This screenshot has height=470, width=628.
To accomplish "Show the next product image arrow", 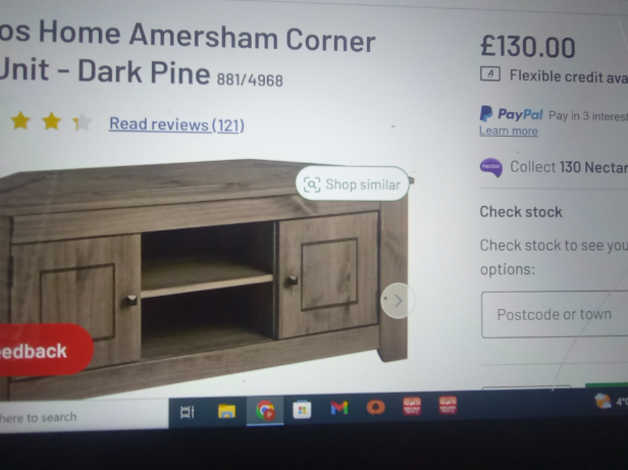I will point(397,300).
